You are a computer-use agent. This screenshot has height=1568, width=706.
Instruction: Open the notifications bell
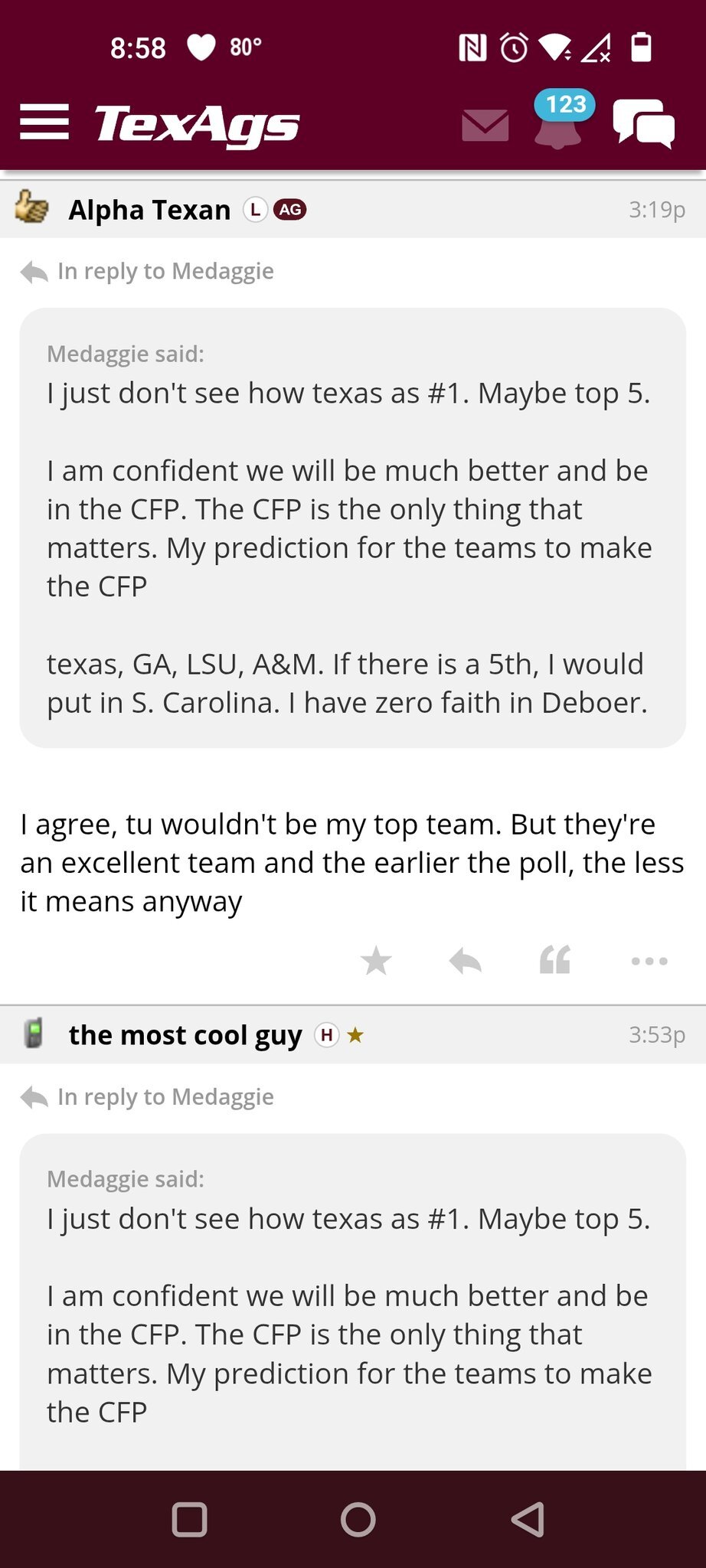point(560,121)
